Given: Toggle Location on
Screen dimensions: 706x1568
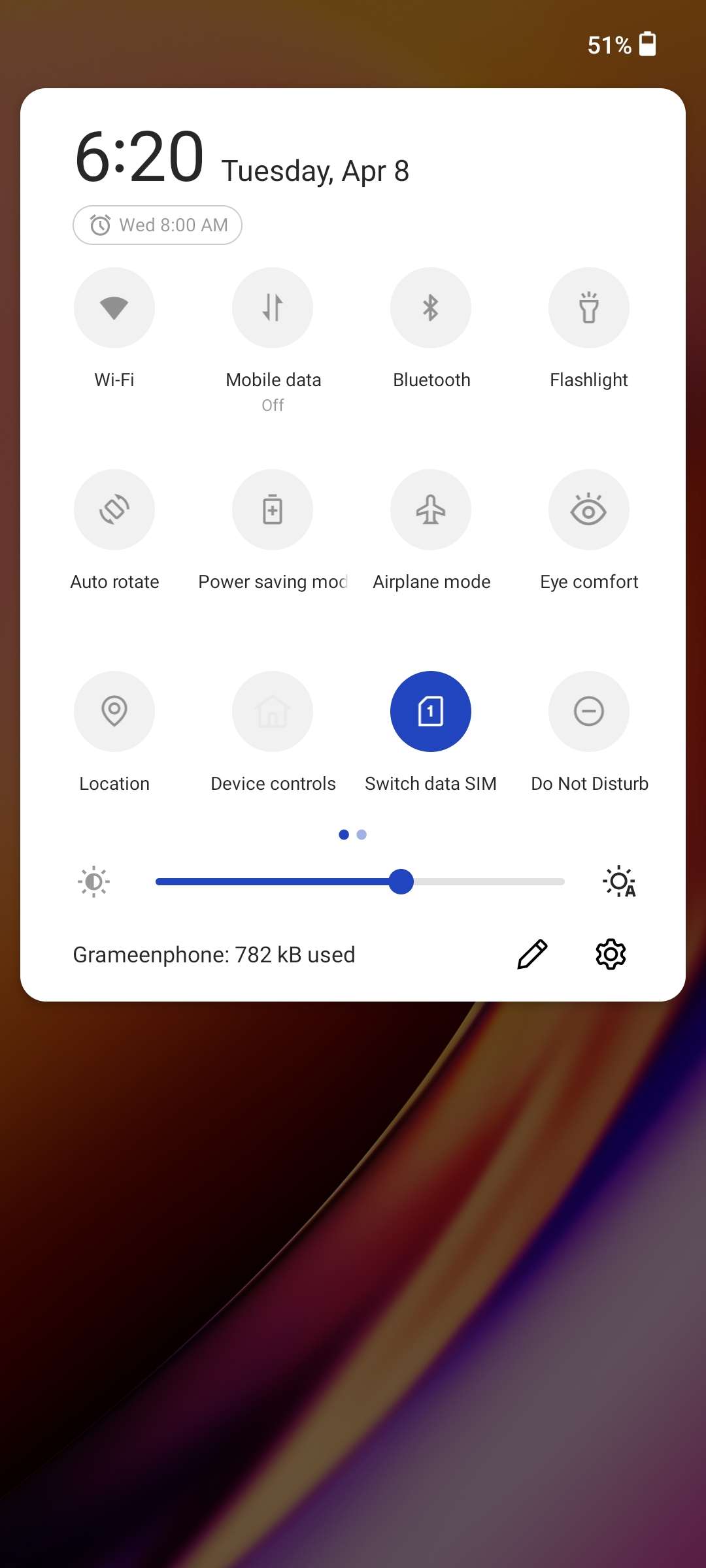Looking at the screenshot, I should pos(114,711).
